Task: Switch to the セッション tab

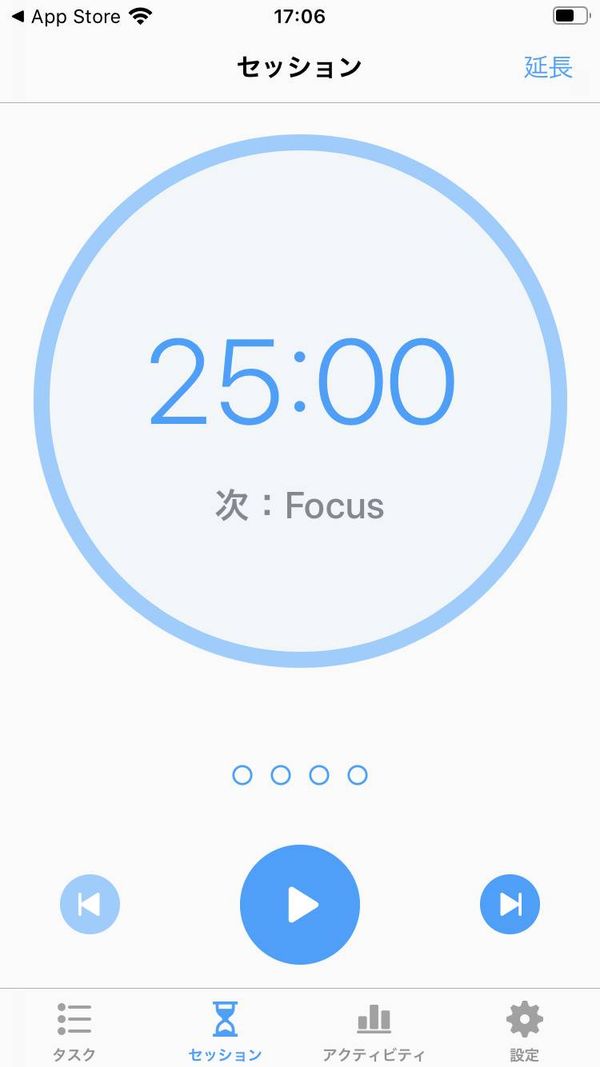Action: tap(225, 1031)
